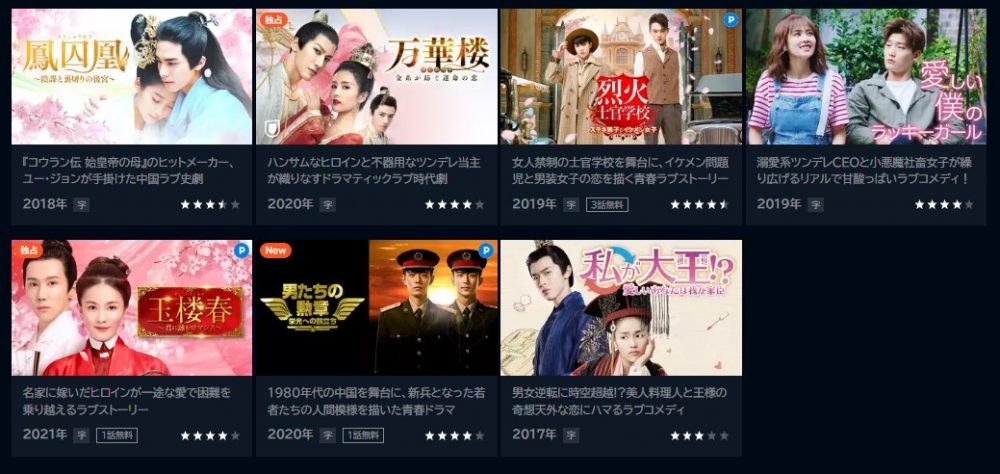View the 玉楼春 drama card

click(x=131, y=308)
